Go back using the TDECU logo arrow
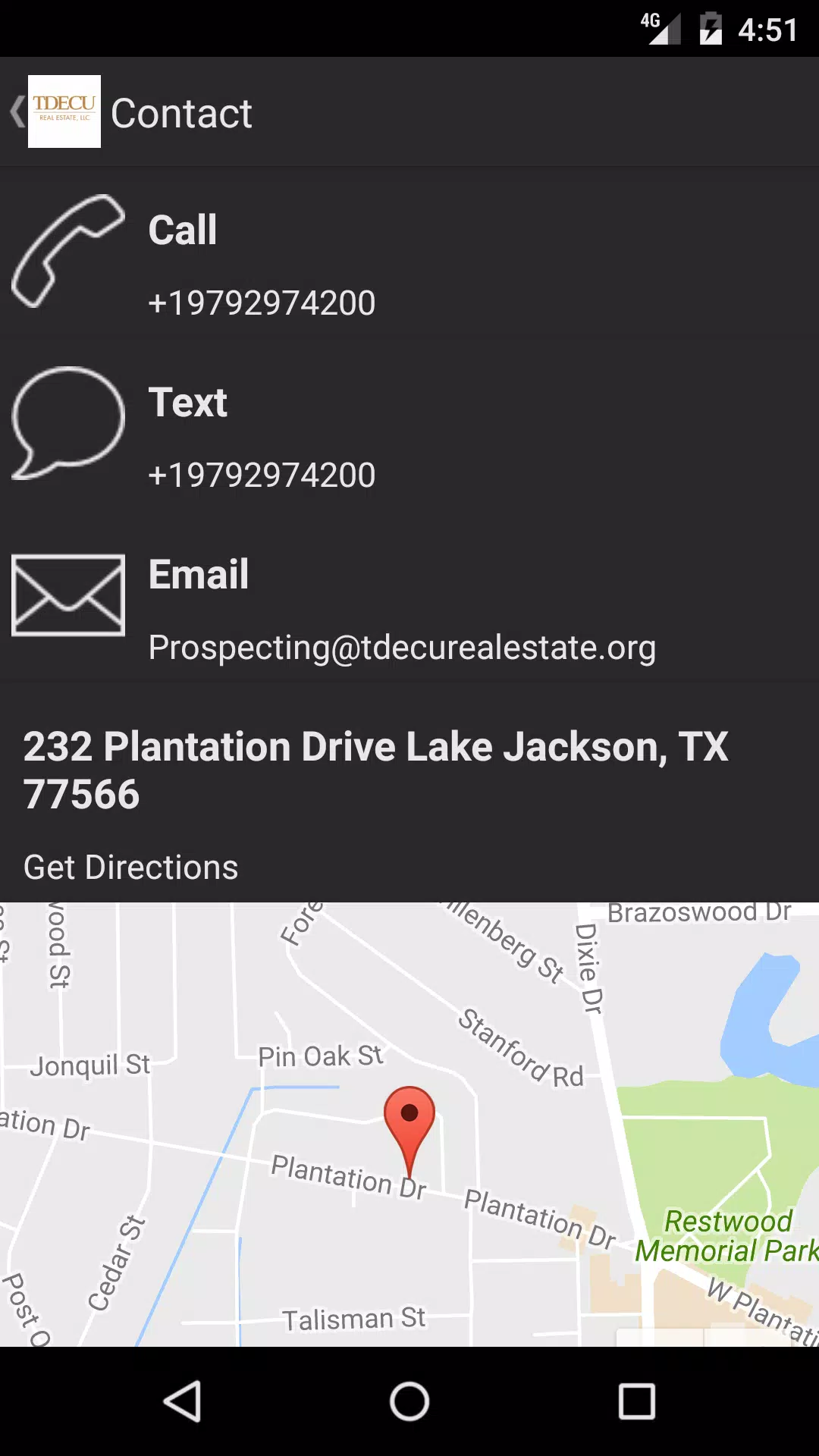The width and height of the screenshot is (819, 1456). tap(55, 111)
